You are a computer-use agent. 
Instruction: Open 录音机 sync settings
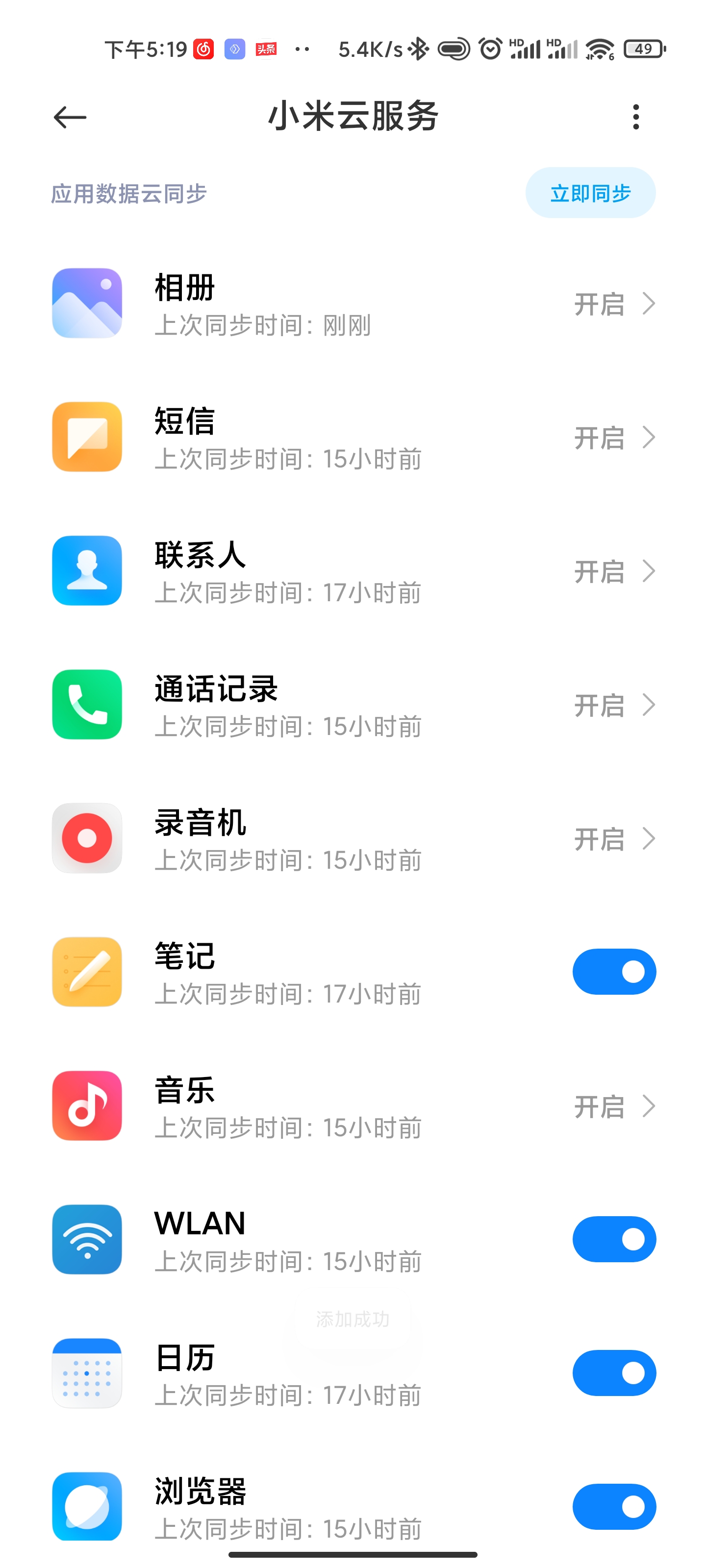(353, 838)
